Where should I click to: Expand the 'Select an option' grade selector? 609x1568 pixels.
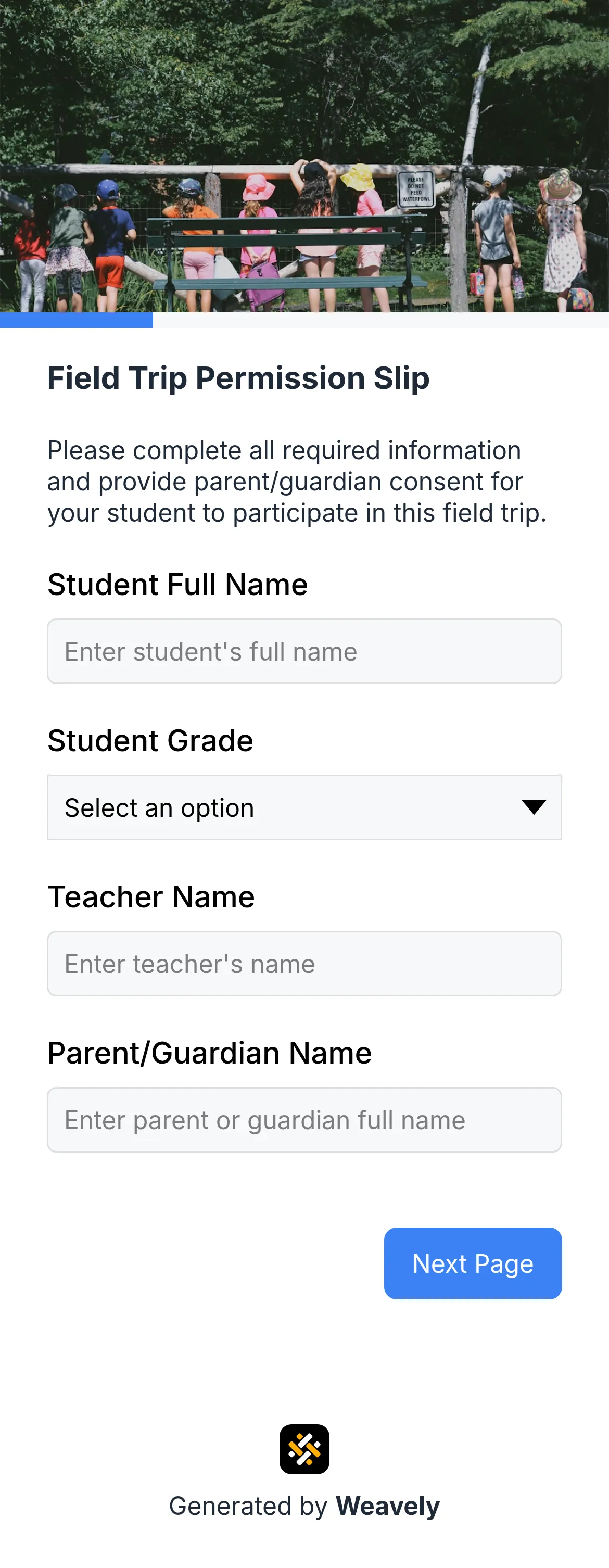(x=244, y=807)
